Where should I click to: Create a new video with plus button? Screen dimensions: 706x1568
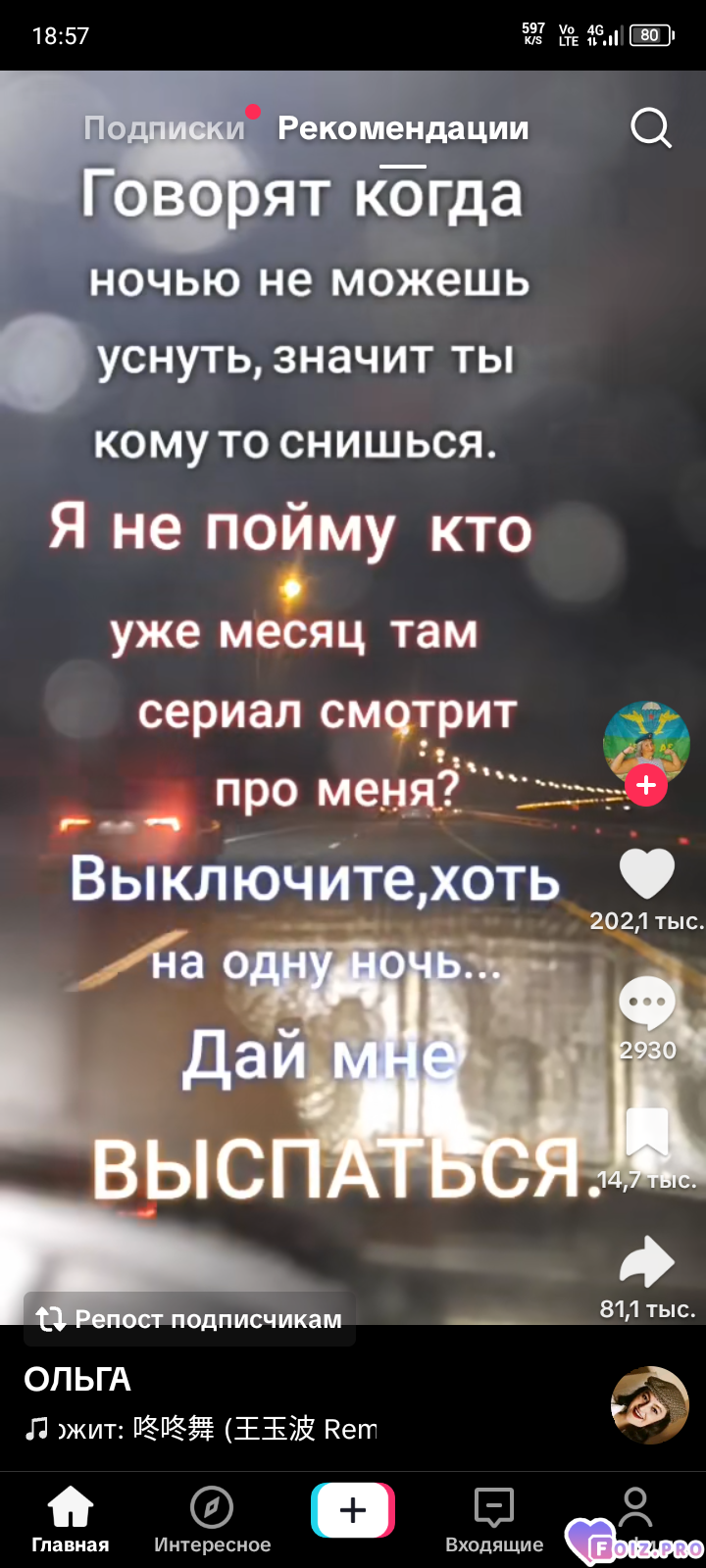(x=353, y=1510)
